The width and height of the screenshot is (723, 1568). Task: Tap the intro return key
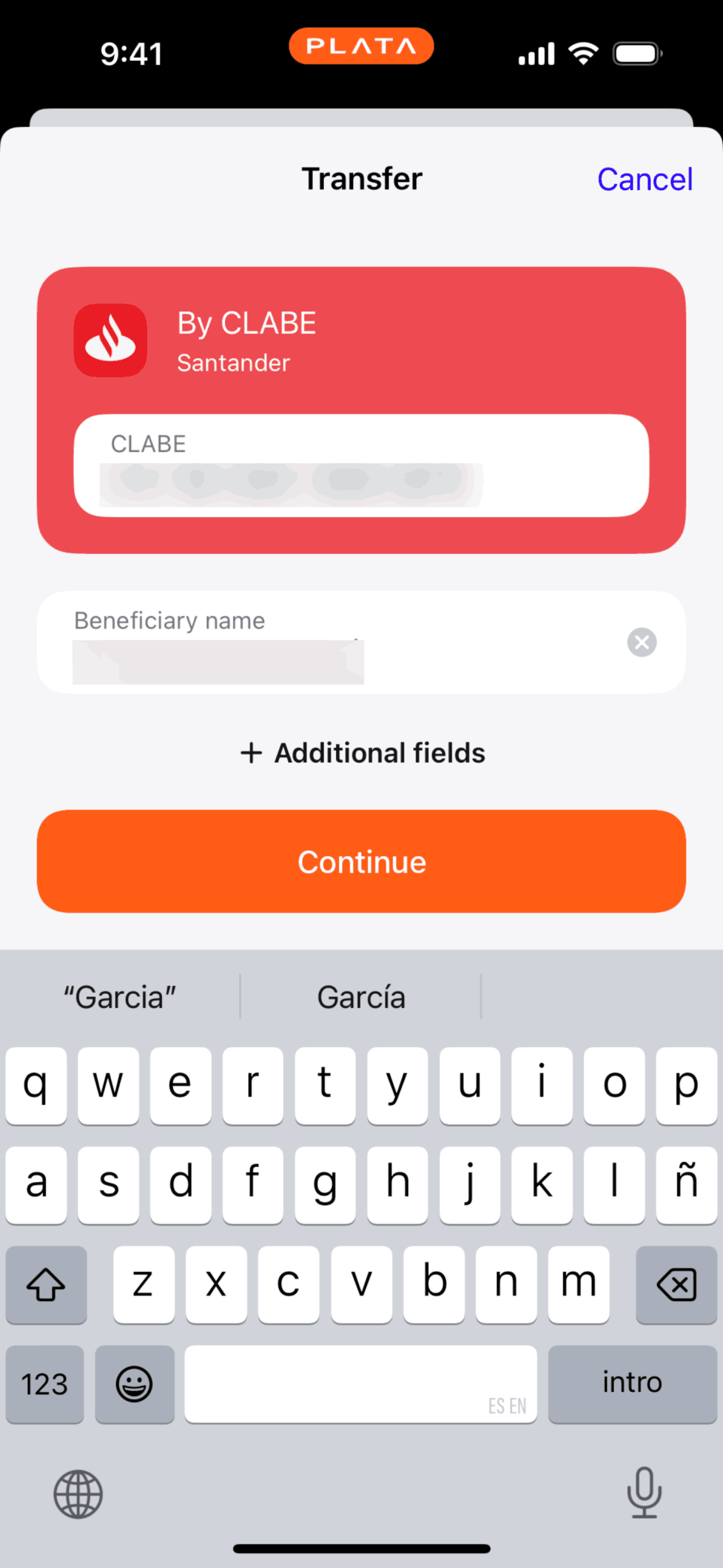tap(632, 1384)
